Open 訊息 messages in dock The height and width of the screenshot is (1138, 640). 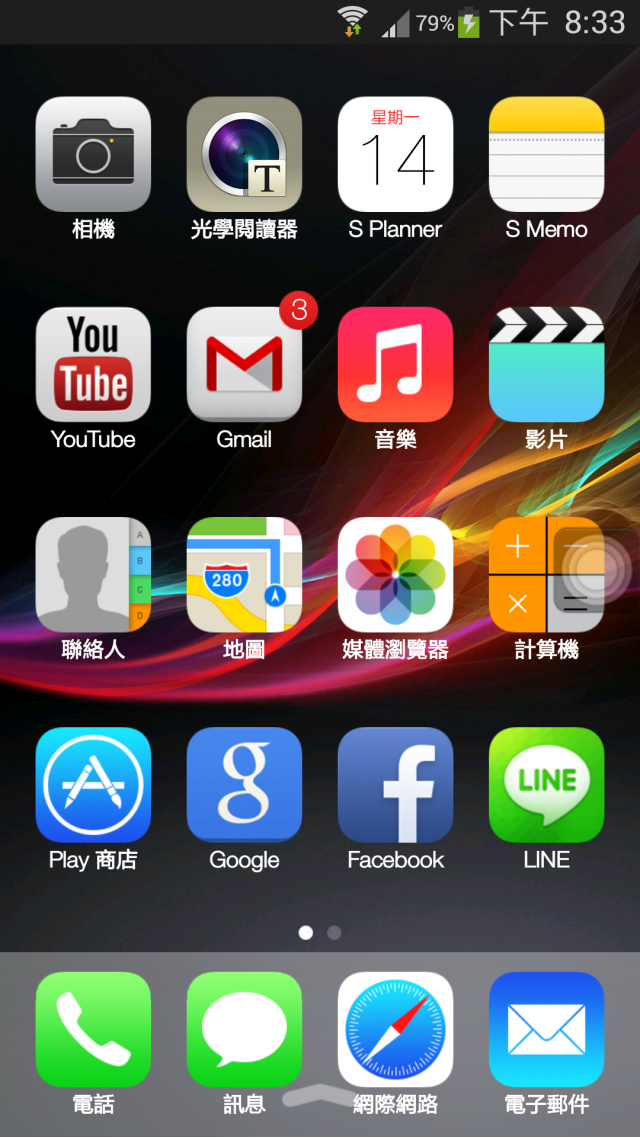pyautogui.click(x=244, y=1029)
